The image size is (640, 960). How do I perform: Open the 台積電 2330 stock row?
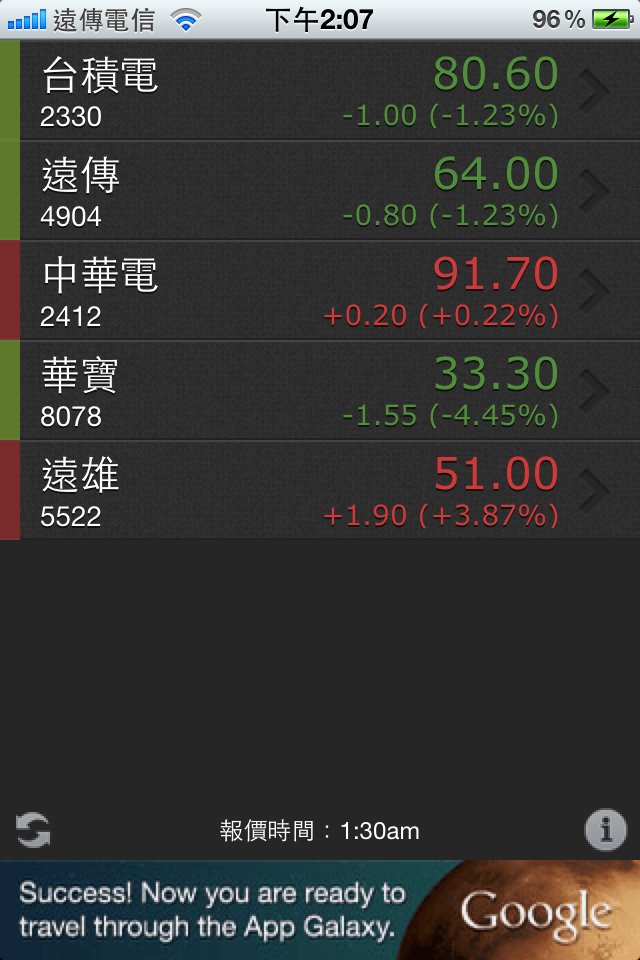[x=320, y=90]
